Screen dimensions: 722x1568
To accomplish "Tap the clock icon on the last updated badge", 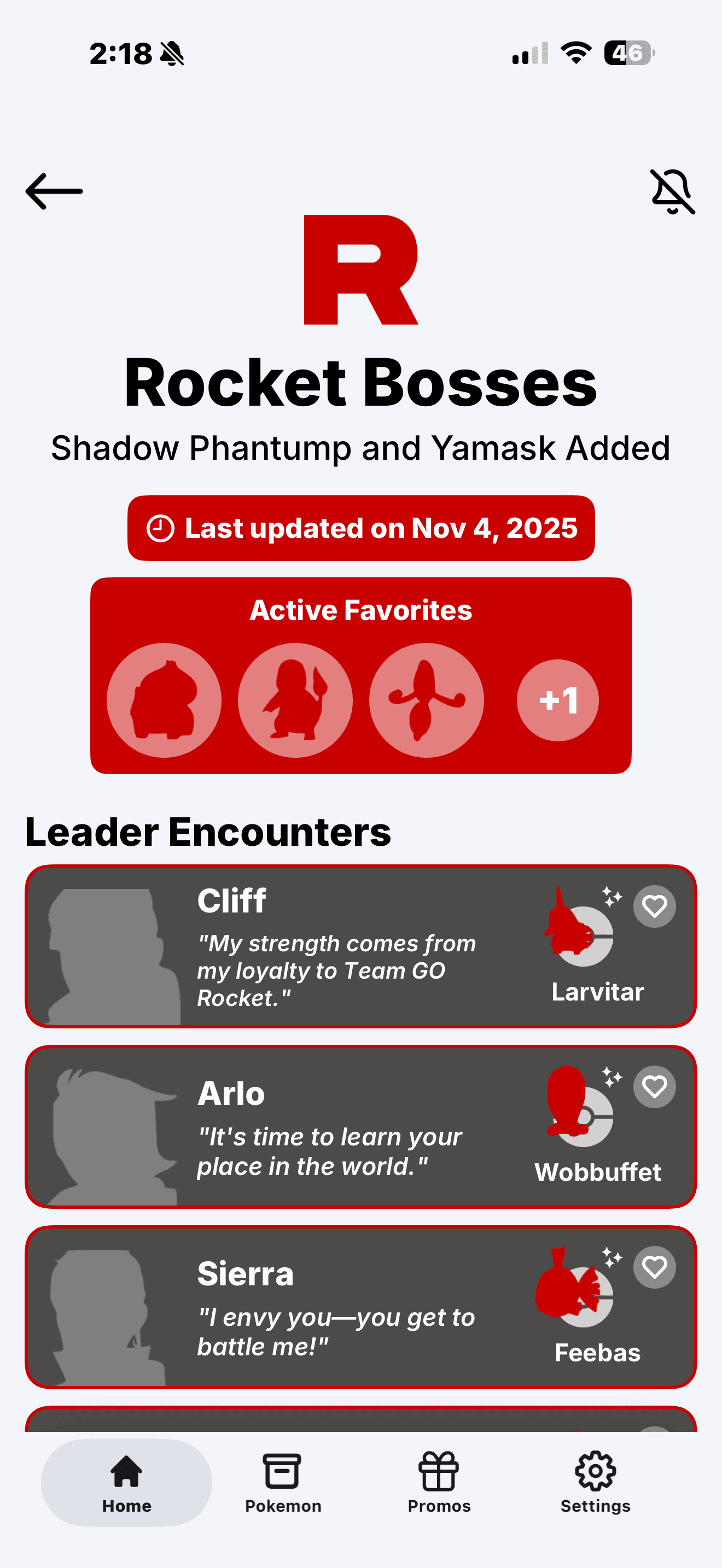I will pos(158,528).
